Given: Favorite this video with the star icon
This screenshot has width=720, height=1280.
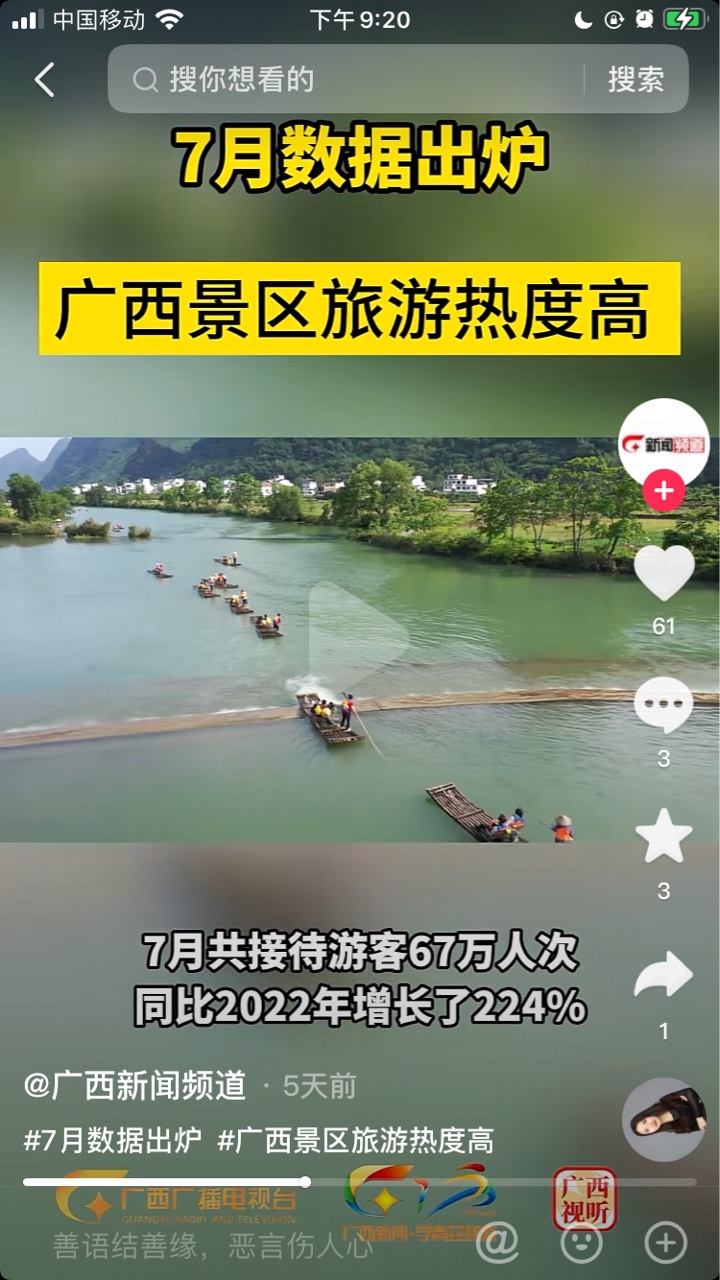Looking at the screenshot, I should point(664,838).
